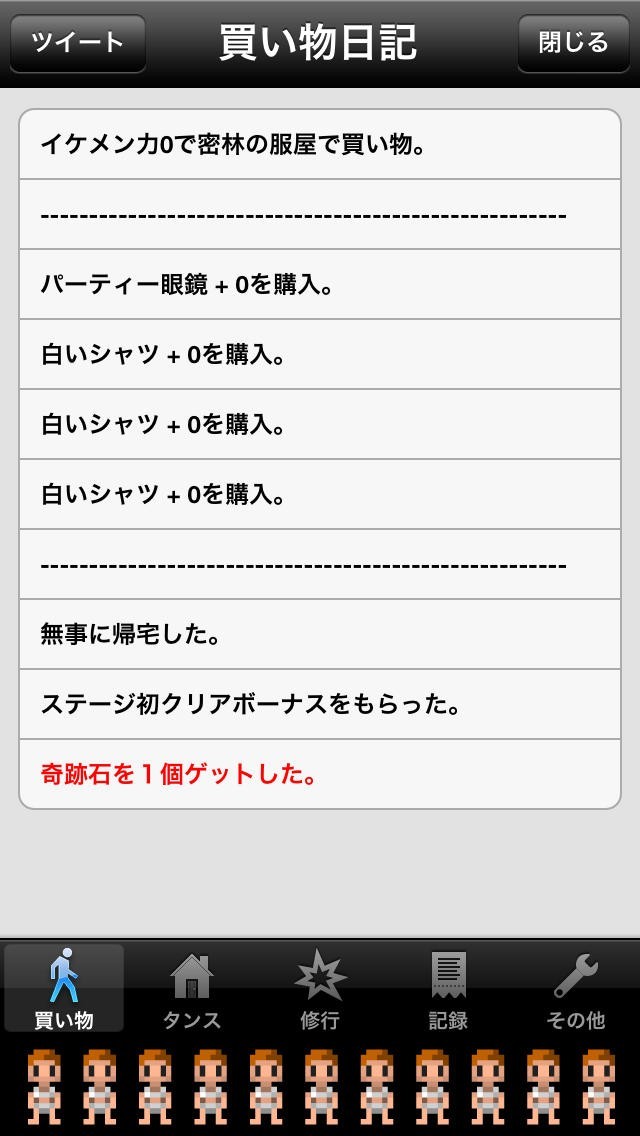The height and width of the screenshot is (1136, 640).
Task: Close the shopping diary with 閉じる
Action: (573, 44)
